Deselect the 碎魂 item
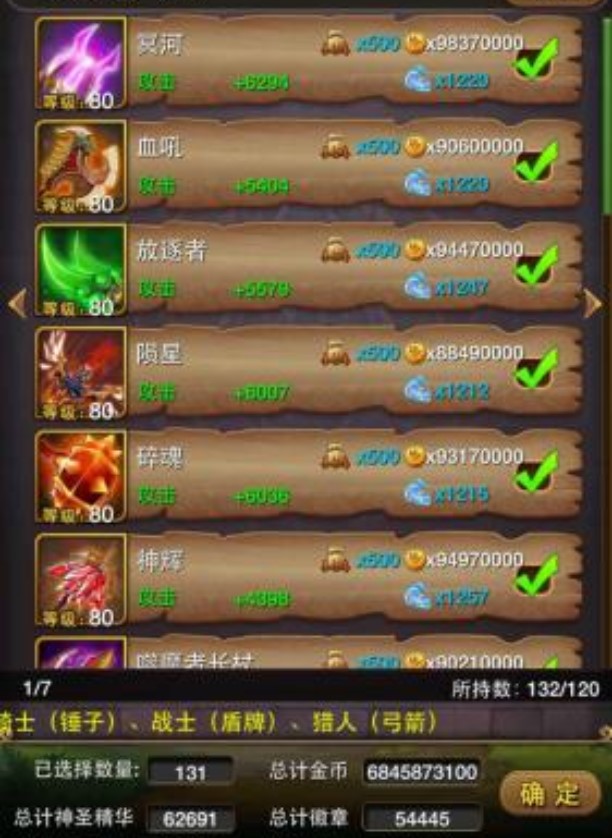The height and width of the screenshot is (838, 612). point(536,472)
